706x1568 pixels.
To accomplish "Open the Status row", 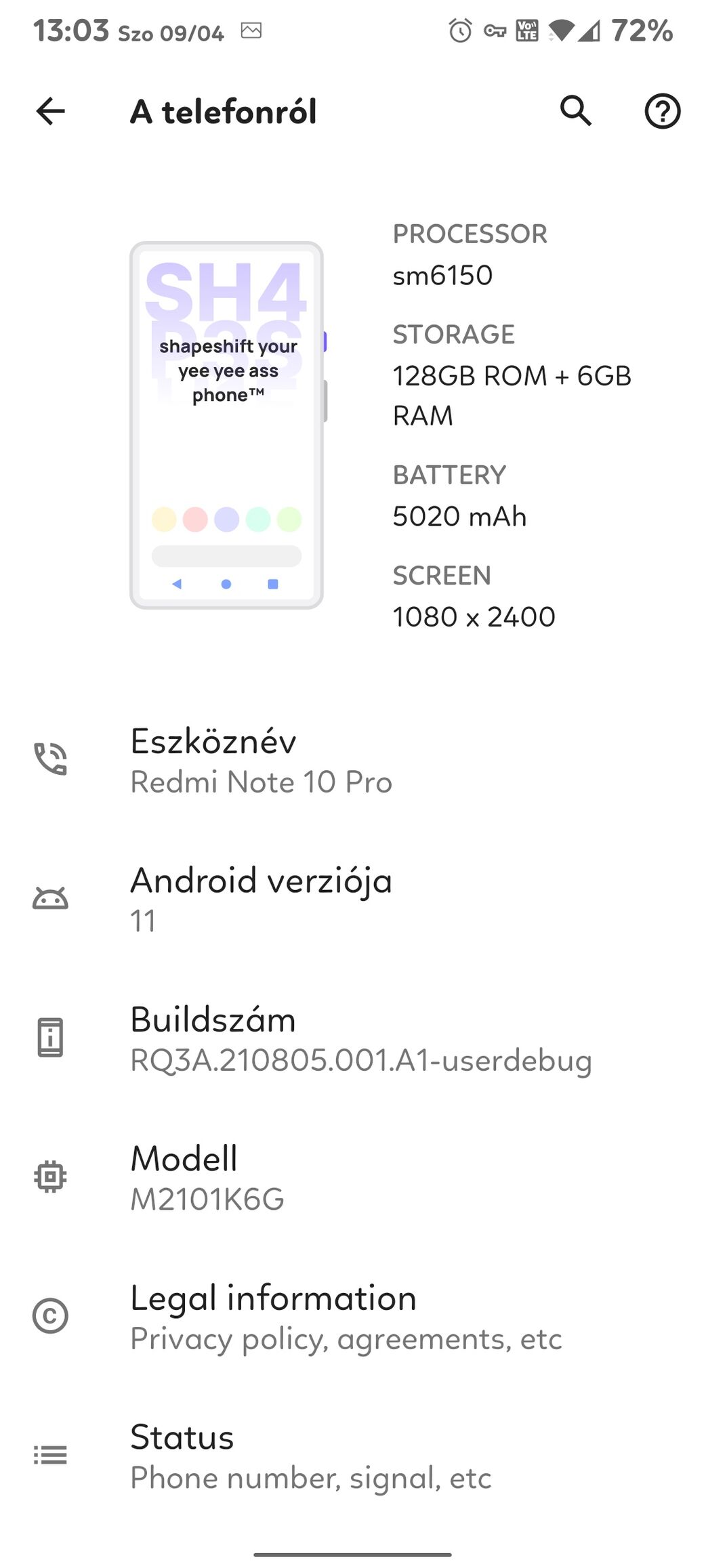I will [x=353, y=1456].
